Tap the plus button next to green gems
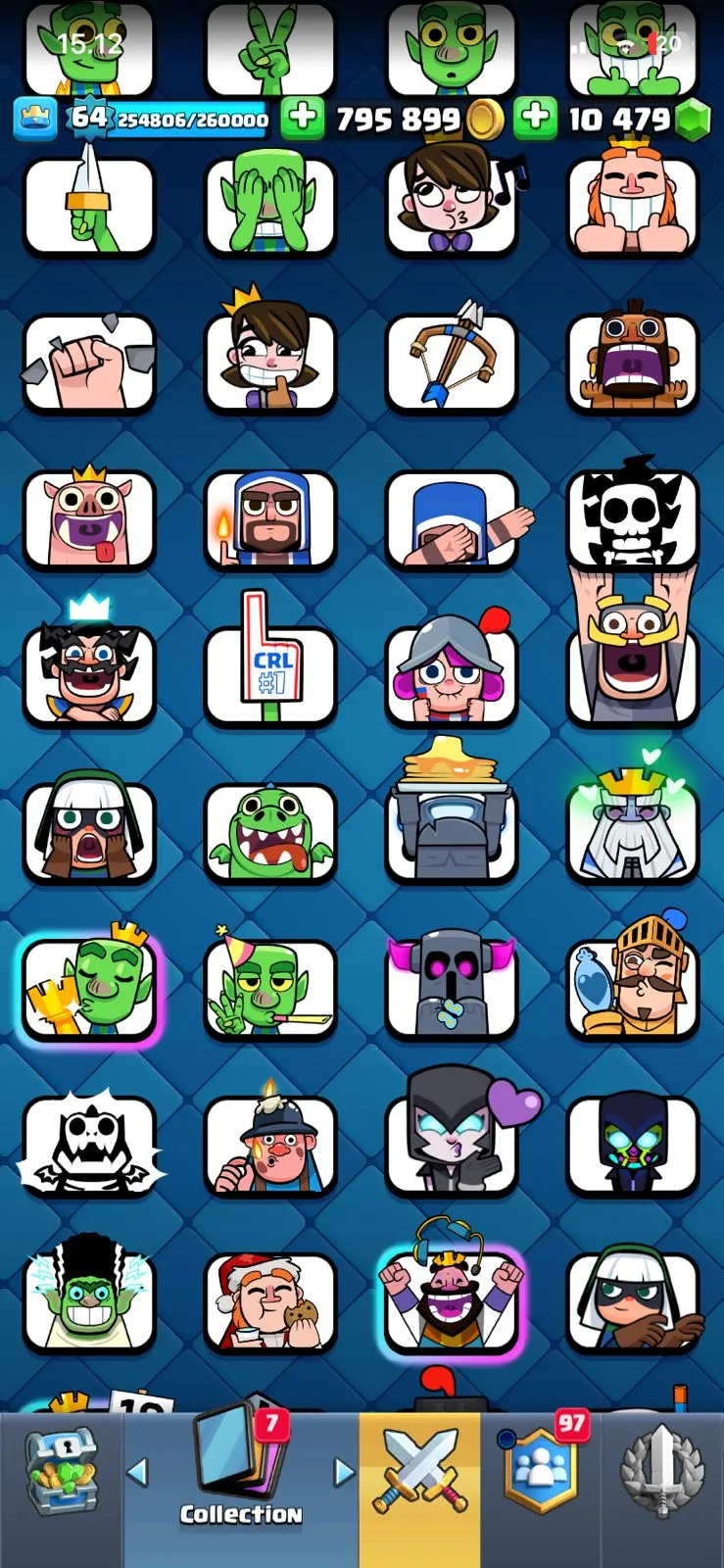The height and width of the screenshot is (1568, 724). 535,119
